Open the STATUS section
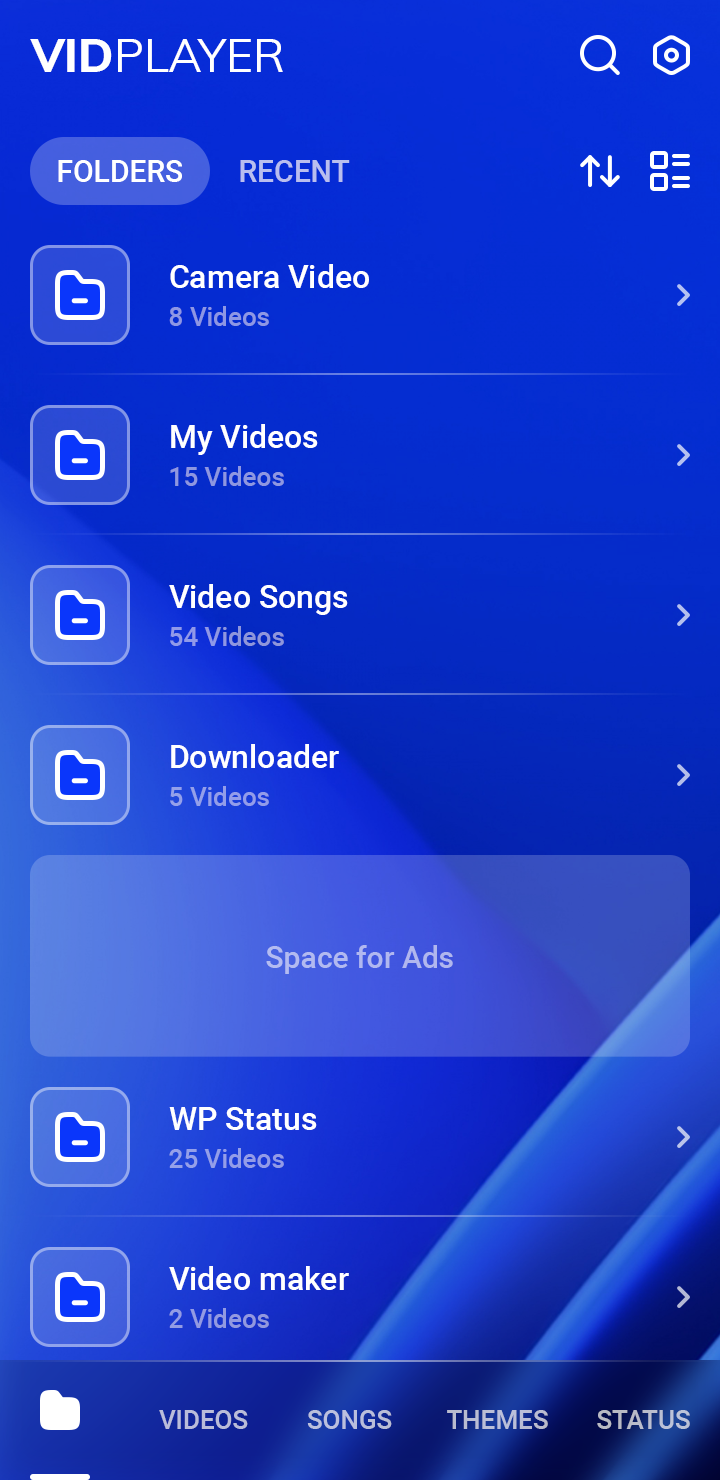This screenshot has height=1480, width=720. (643, 1420)
